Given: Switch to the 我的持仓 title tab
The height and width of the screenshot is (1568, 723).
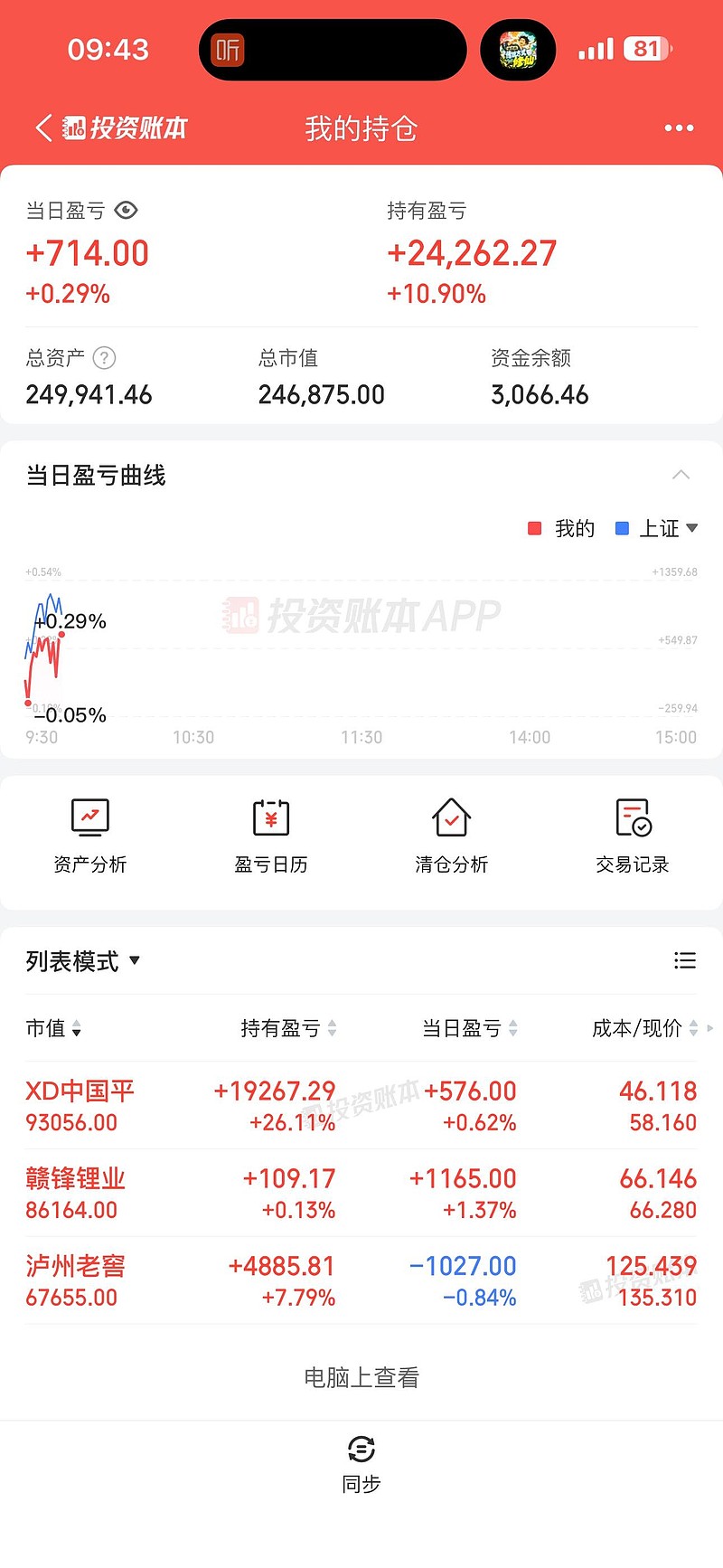Looking at the screenshot, I should click(361, 128).
